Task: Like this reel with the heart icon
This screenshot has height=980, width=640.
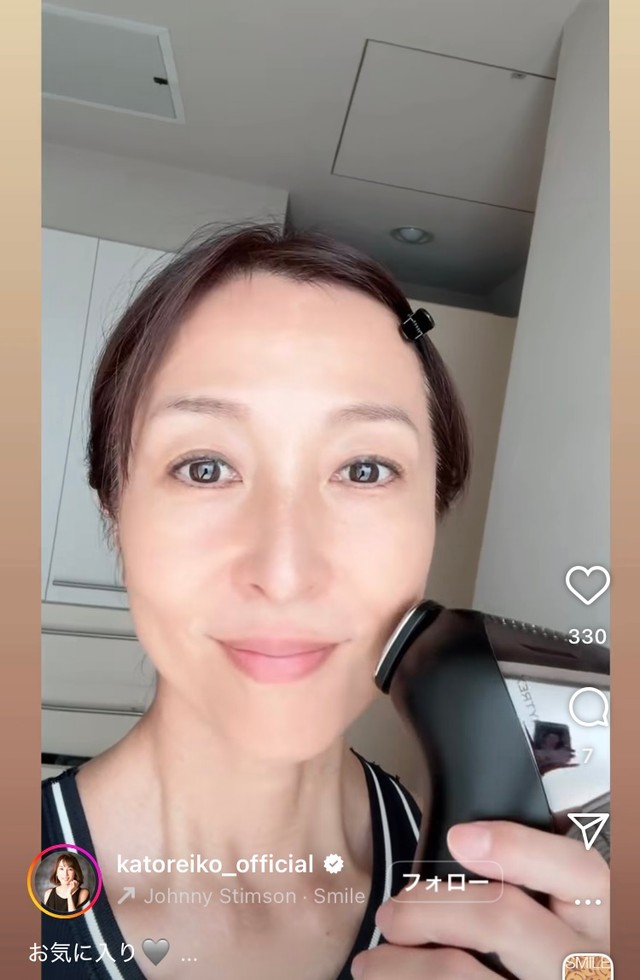Action: [587, 586]
